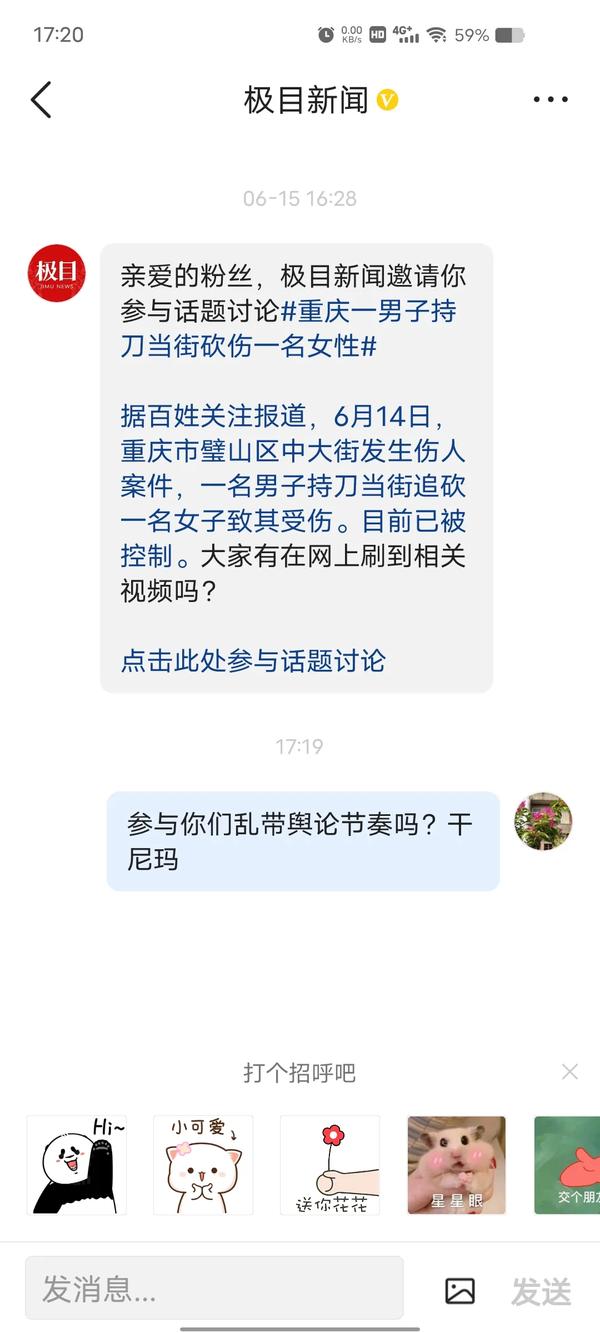The width and height of the screenshot is (600, 1333).
Task: Dismiss the 打个招呼吧 sticker suggestions
Action: [570, 1072]
